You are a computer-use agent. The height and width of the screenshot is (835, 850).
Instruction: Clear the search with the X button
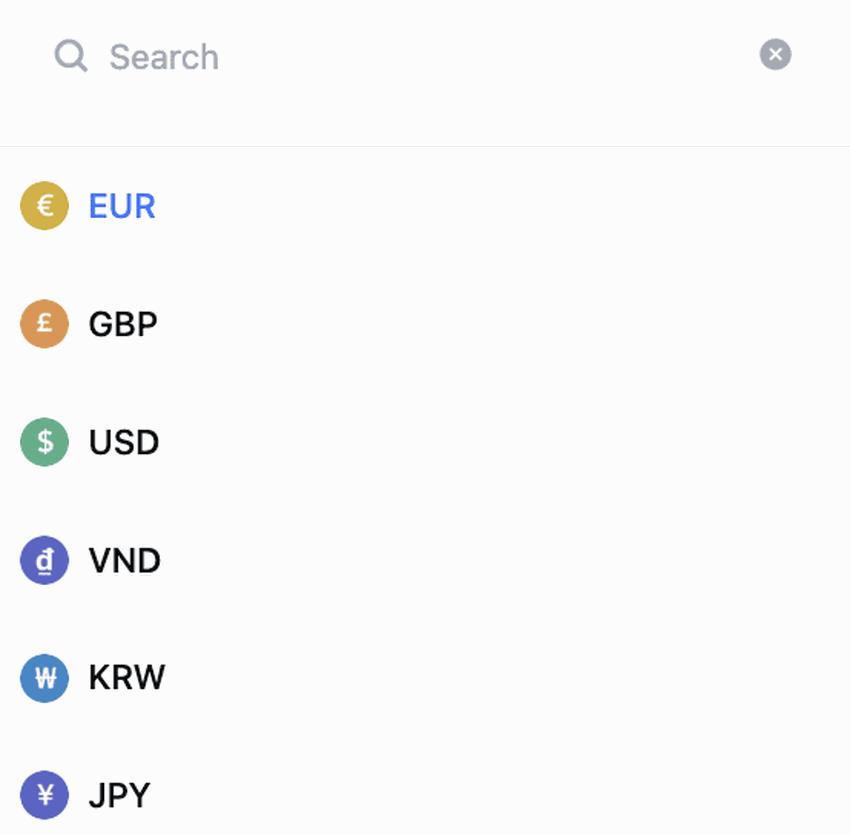pos(775,54)
